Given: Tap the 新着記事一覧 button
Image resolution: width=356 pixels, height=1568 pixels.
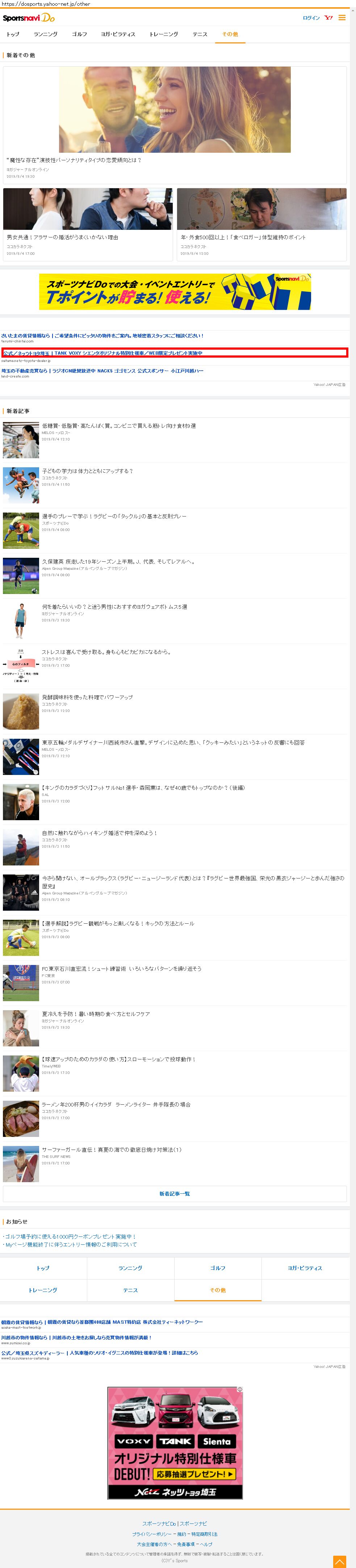Looking at the screenshot, I should point(175,1194).
